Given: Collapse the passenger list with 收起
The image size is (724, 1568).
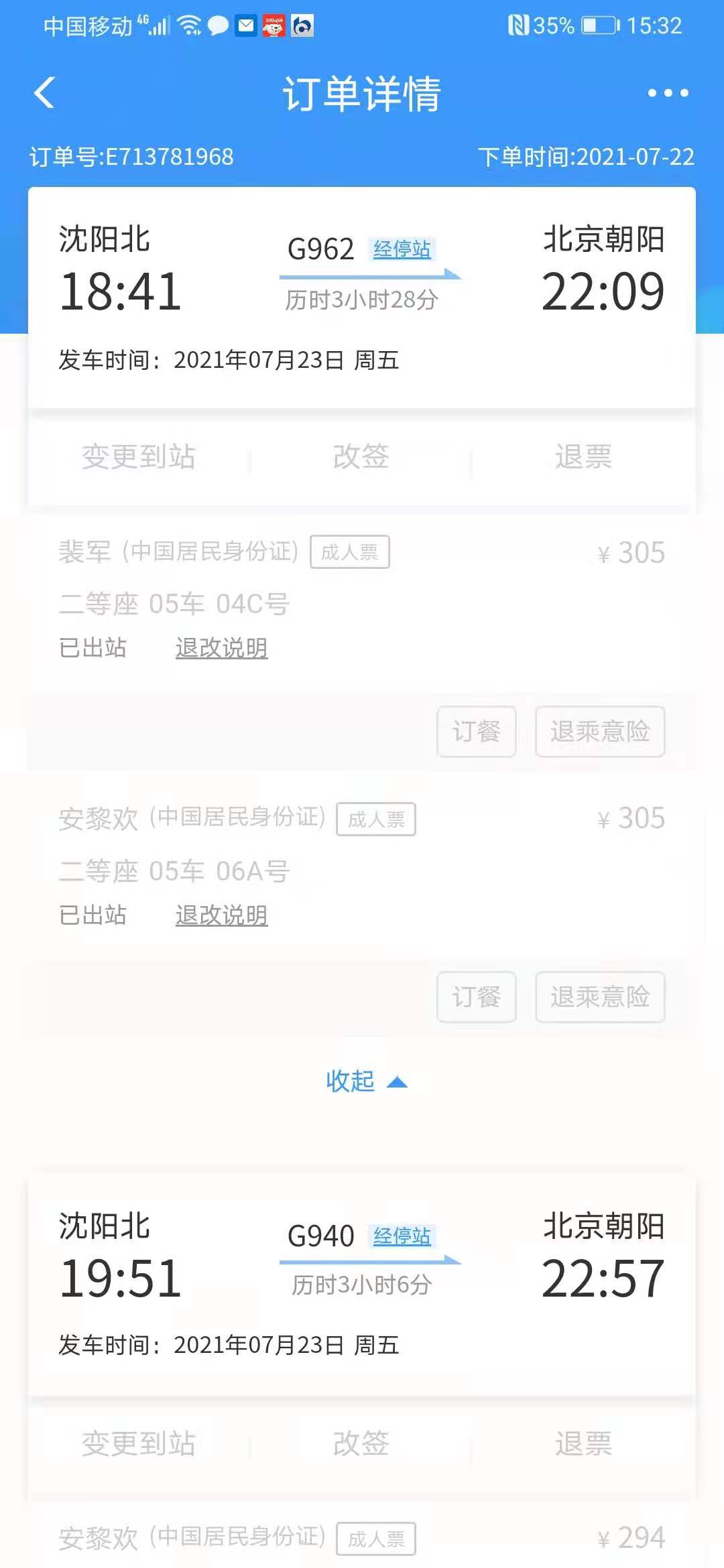Looking at the screenshot, I should pyautogui.click(x=365, y=1081).
